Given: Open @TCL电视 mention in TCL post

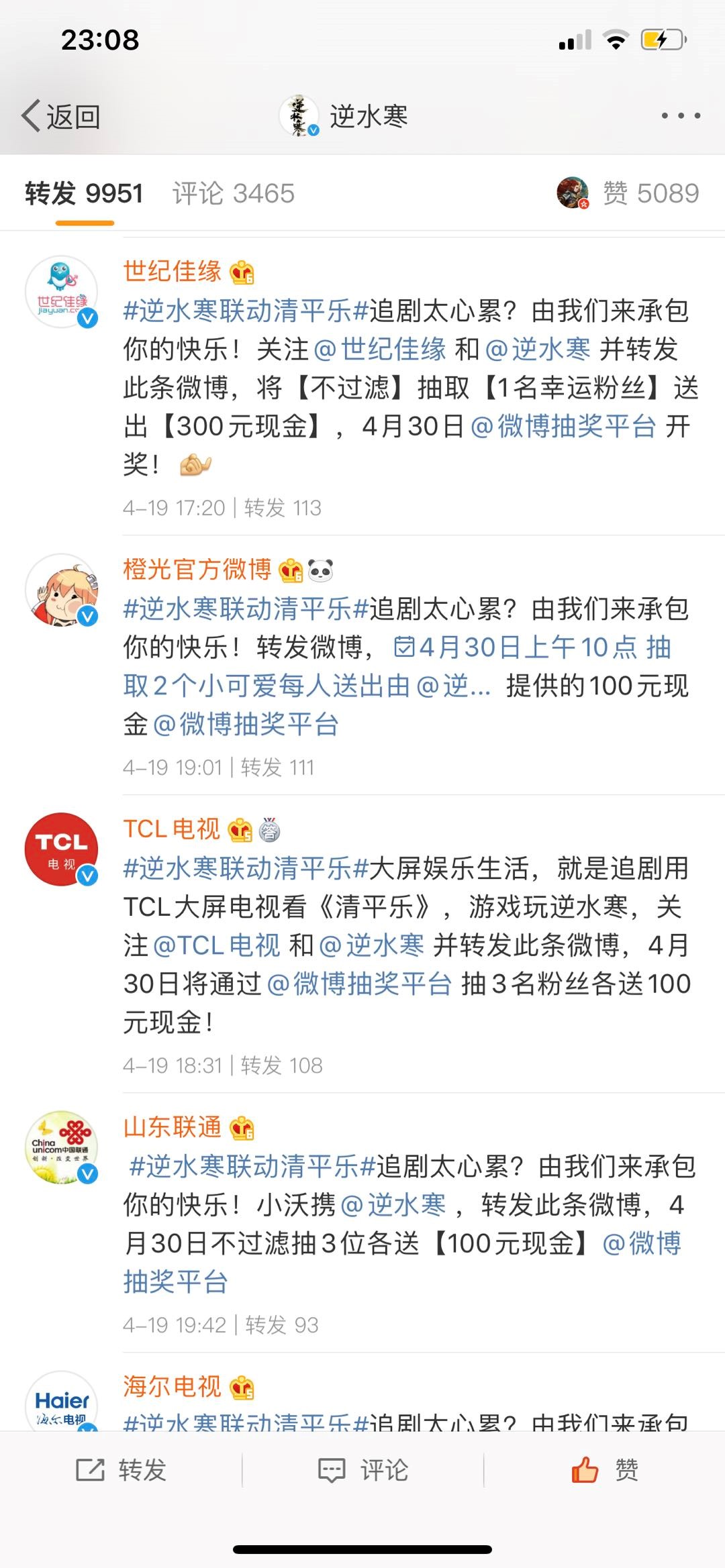Looking at the screenshot, I should pos(217,945).
